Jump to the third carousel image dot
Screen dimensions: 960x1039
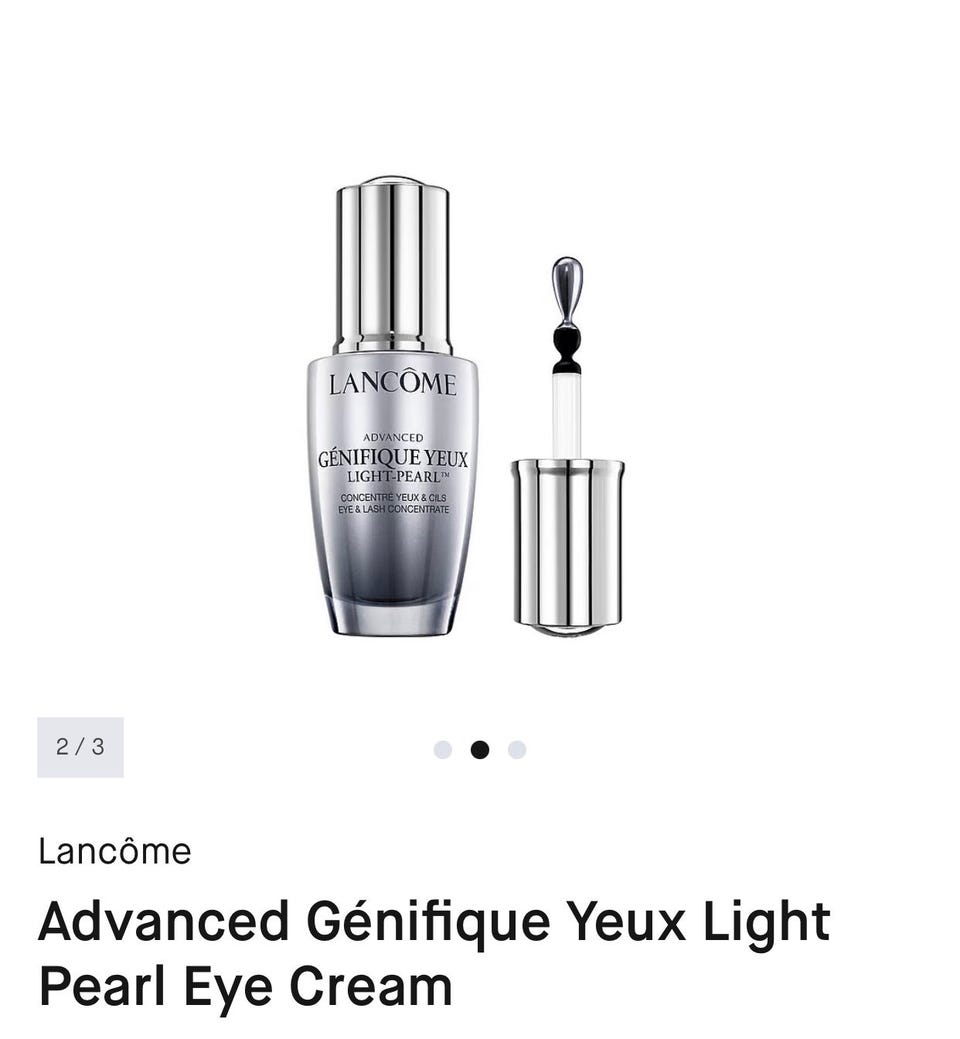tap(517, 750)
